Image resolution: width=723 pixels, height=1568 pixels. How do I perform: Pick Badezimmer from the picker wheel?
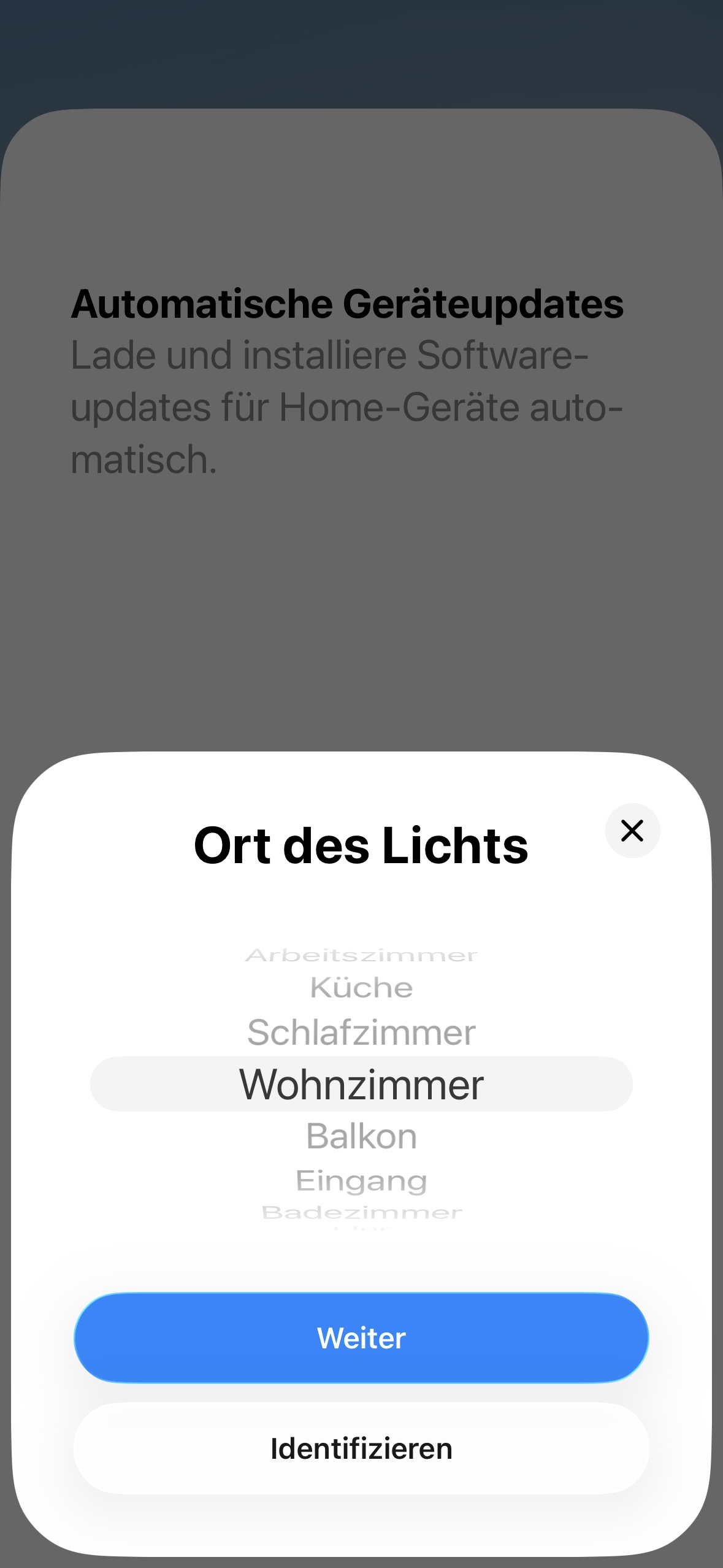(361, 1212)
